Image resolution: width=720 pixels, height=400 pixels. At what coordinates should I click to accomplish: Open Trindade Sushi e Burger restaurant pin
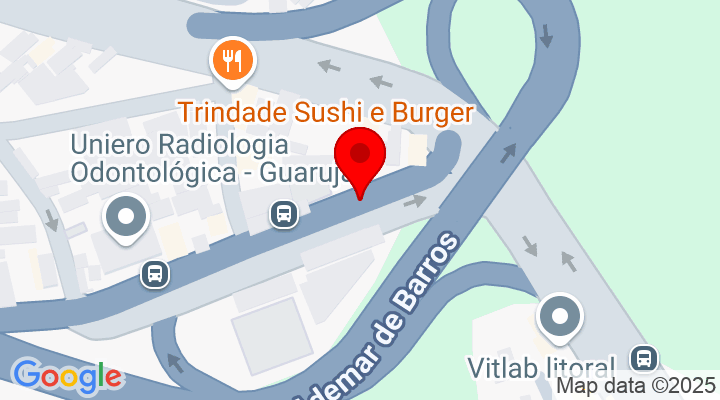pyautogui.click(x=232, y=61)
